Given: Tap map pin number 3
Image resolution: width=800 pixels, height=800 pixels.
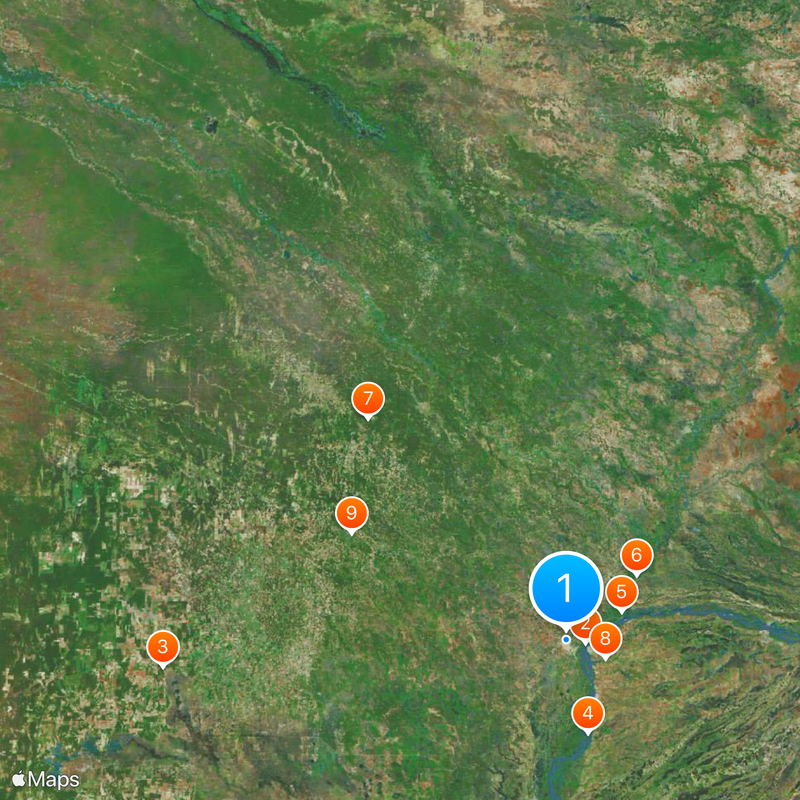Looking at the screenshot, I should pyautogui.click(x=163, y=647).
